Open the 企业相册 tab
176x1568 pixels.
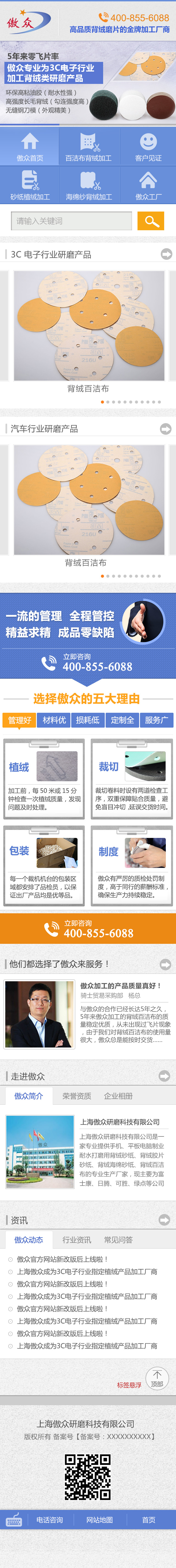coord(118,1096)
